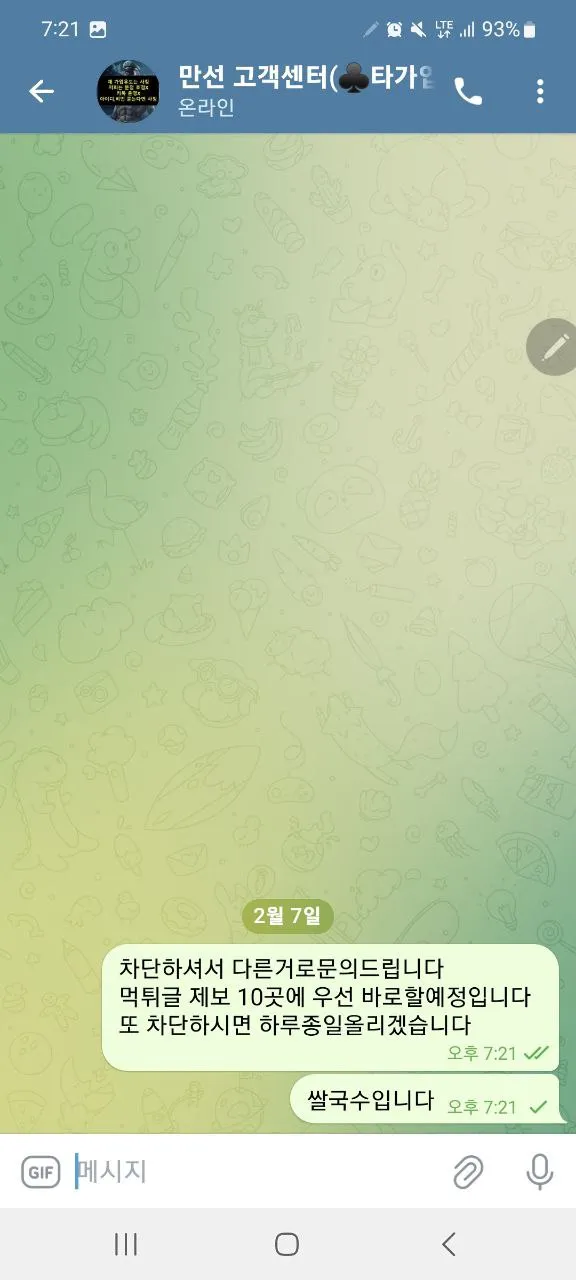
Task: Open recent apps from navigation bar
Action: point(126,1244)
